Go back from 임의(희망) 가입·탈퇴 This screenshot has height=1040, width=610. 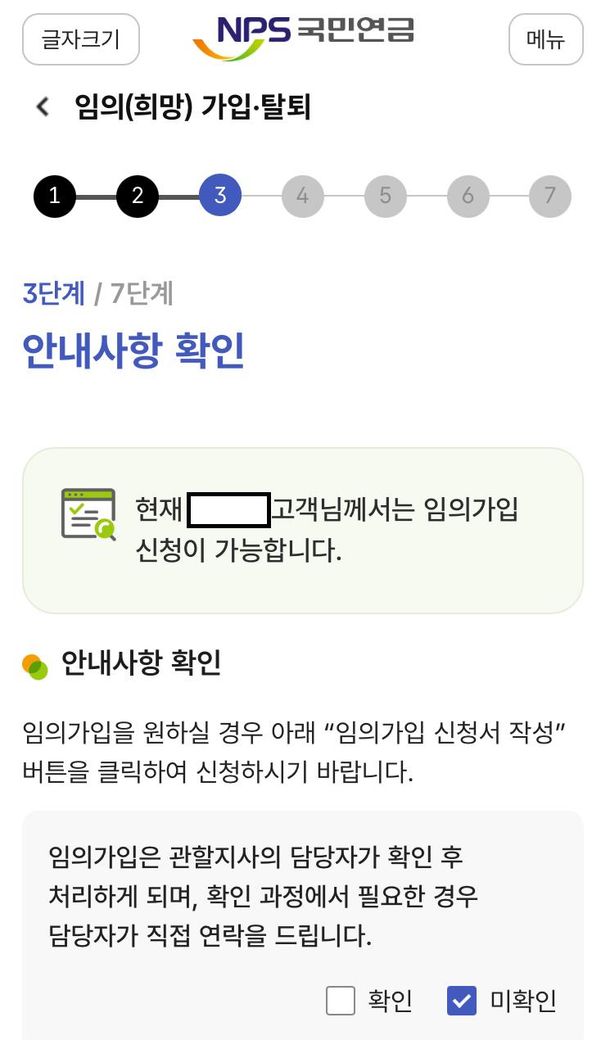click(x=42, y=107)
